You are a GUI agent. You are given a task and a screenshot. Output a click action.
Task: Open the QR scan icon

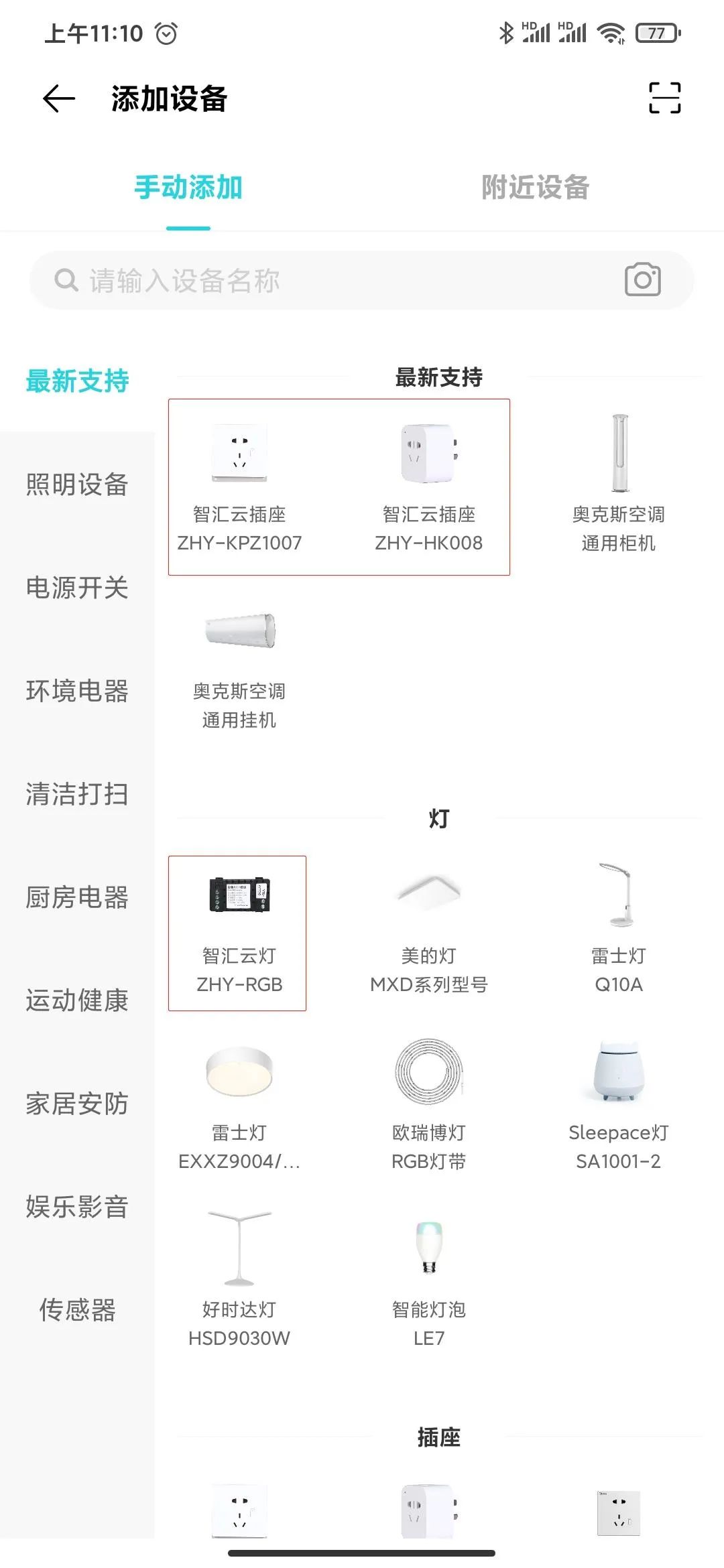click(664, 99)
